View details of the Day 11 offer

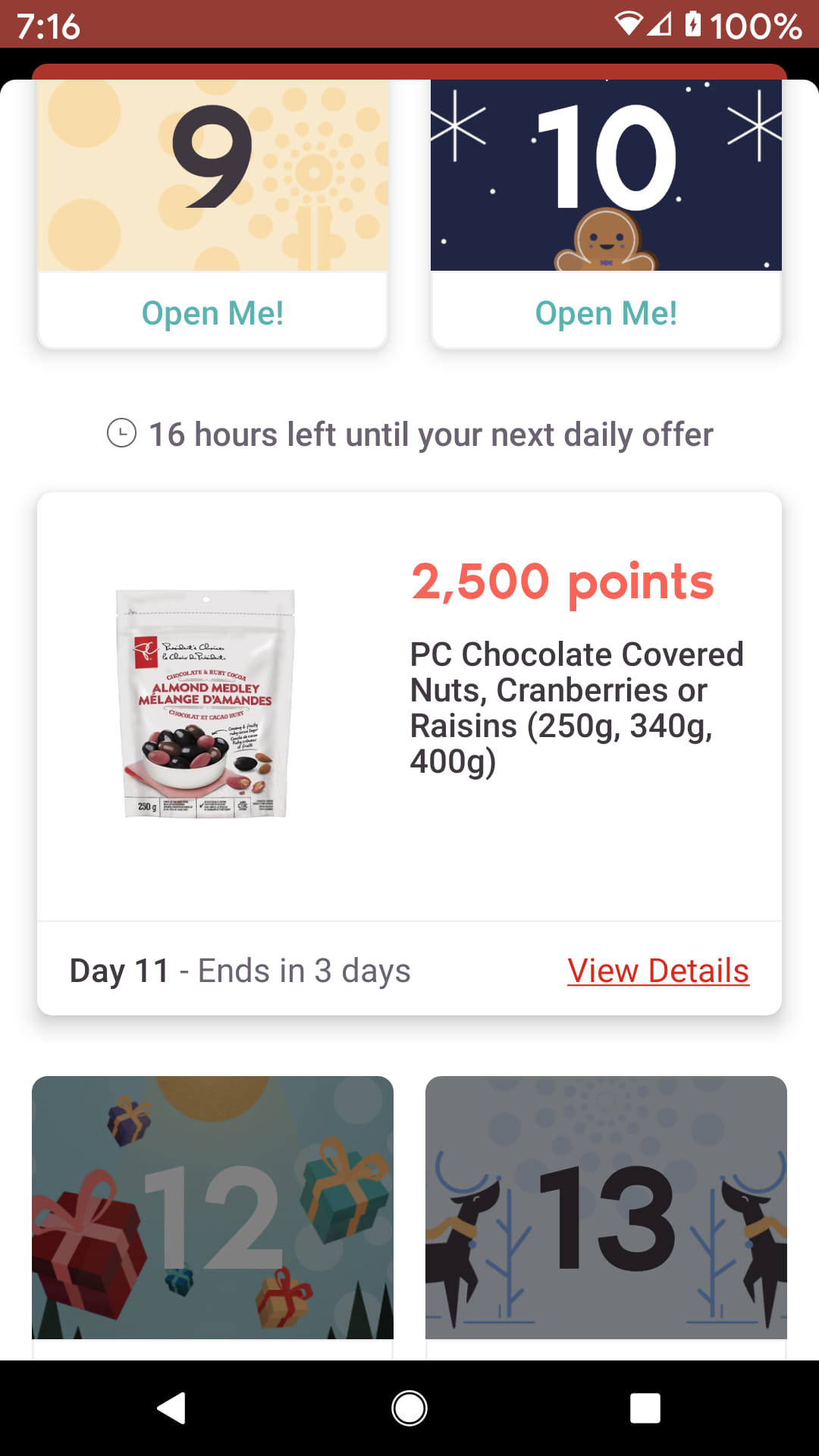657,971
